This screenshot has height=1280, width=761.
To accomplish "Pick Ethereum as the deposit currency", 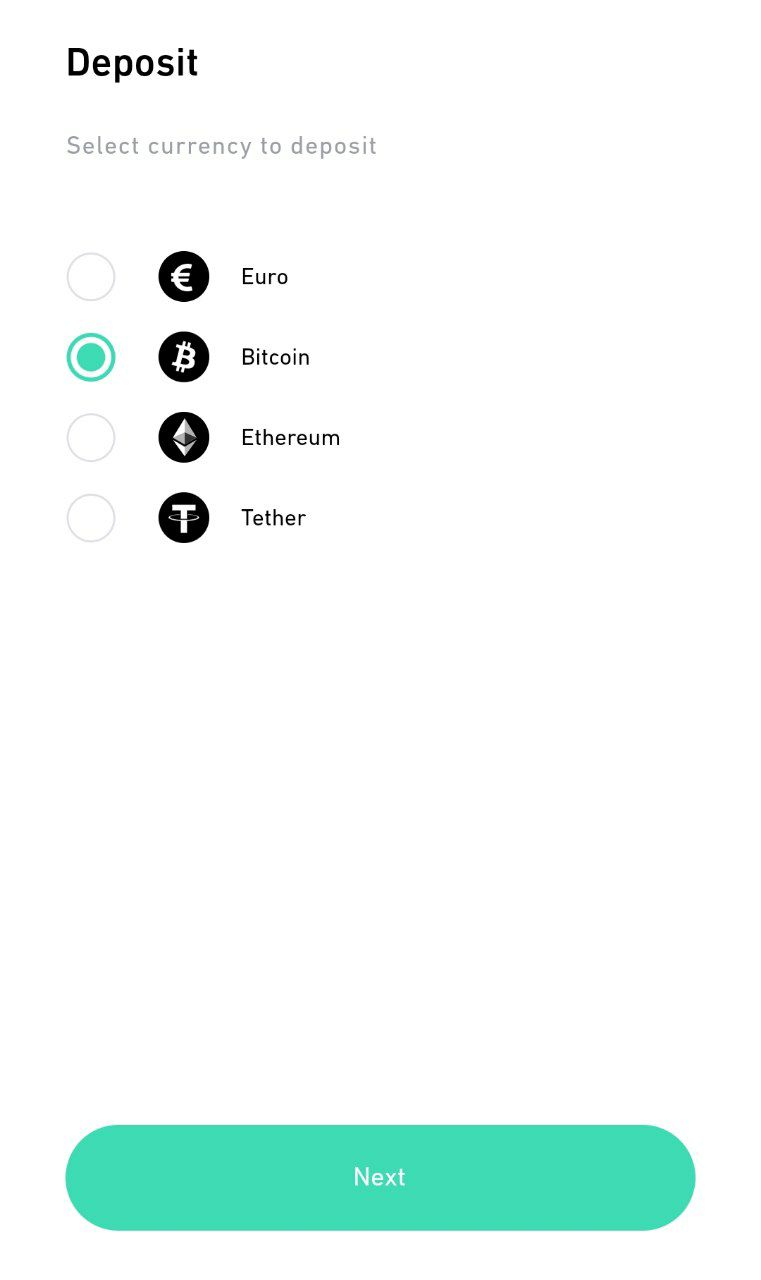I will 91,438.
